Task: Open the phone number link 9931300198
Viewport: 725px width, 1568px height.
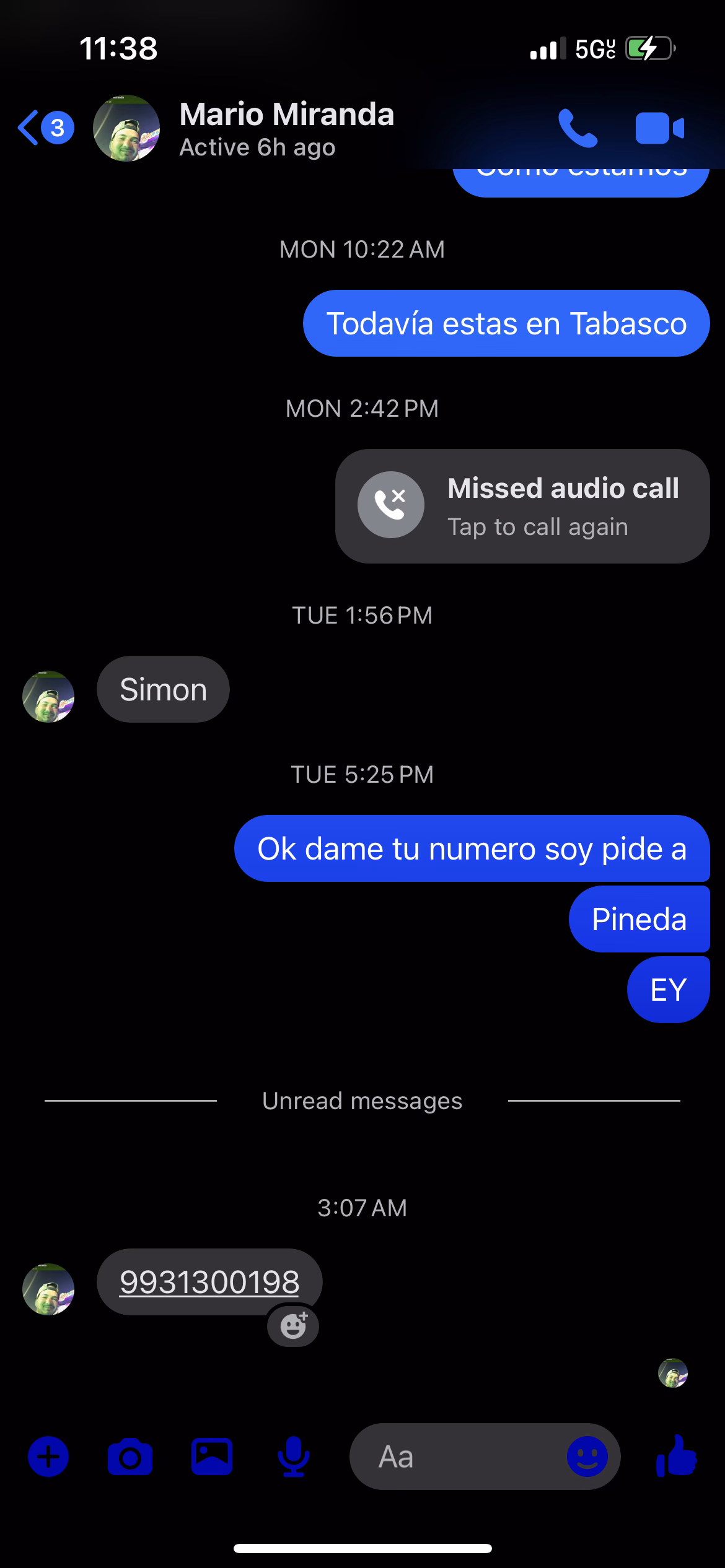Action: [x=209, y=1282]
